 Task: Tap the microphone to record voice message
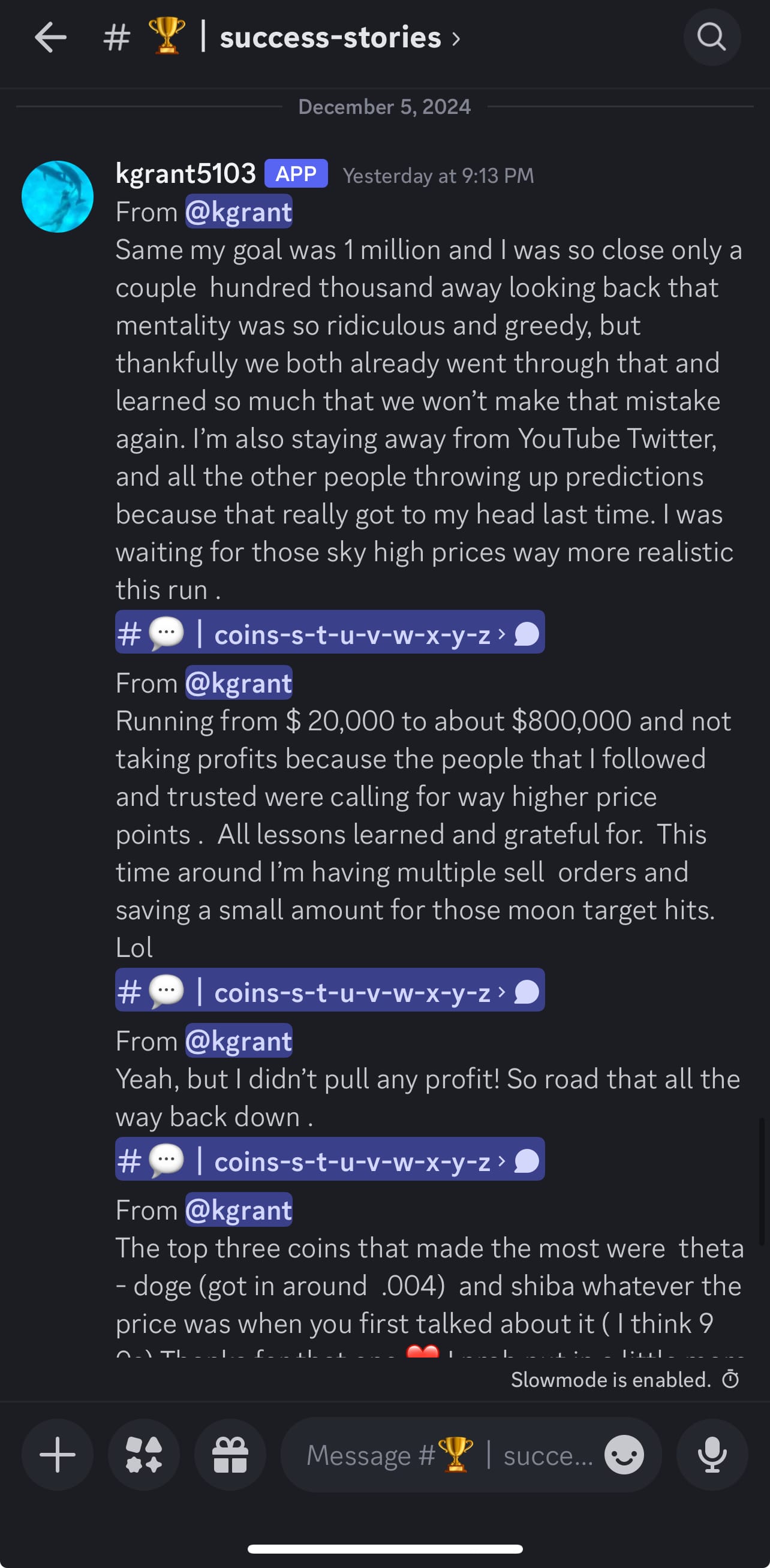click(x=712, y=1455)
